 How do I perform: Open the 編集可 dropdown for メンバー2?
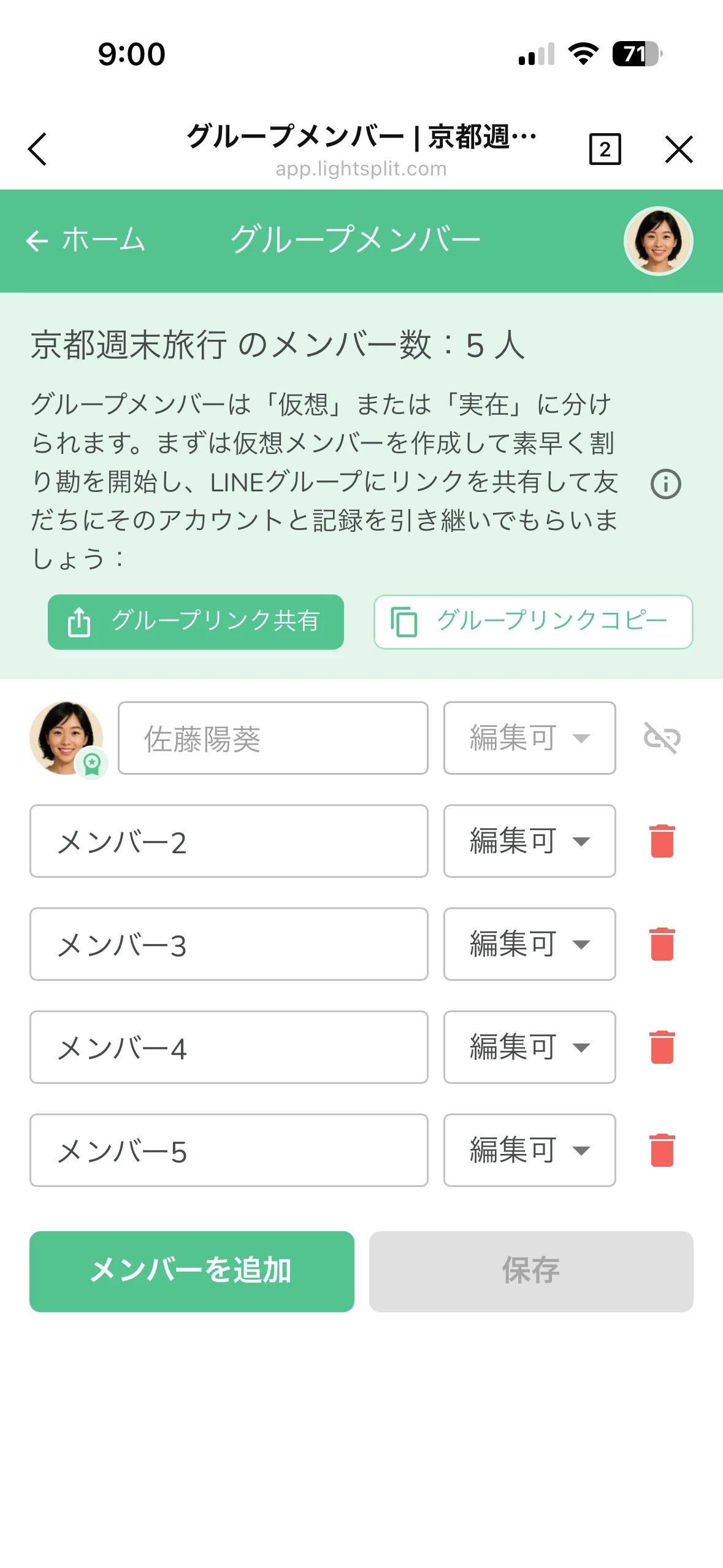click(529, 841)
